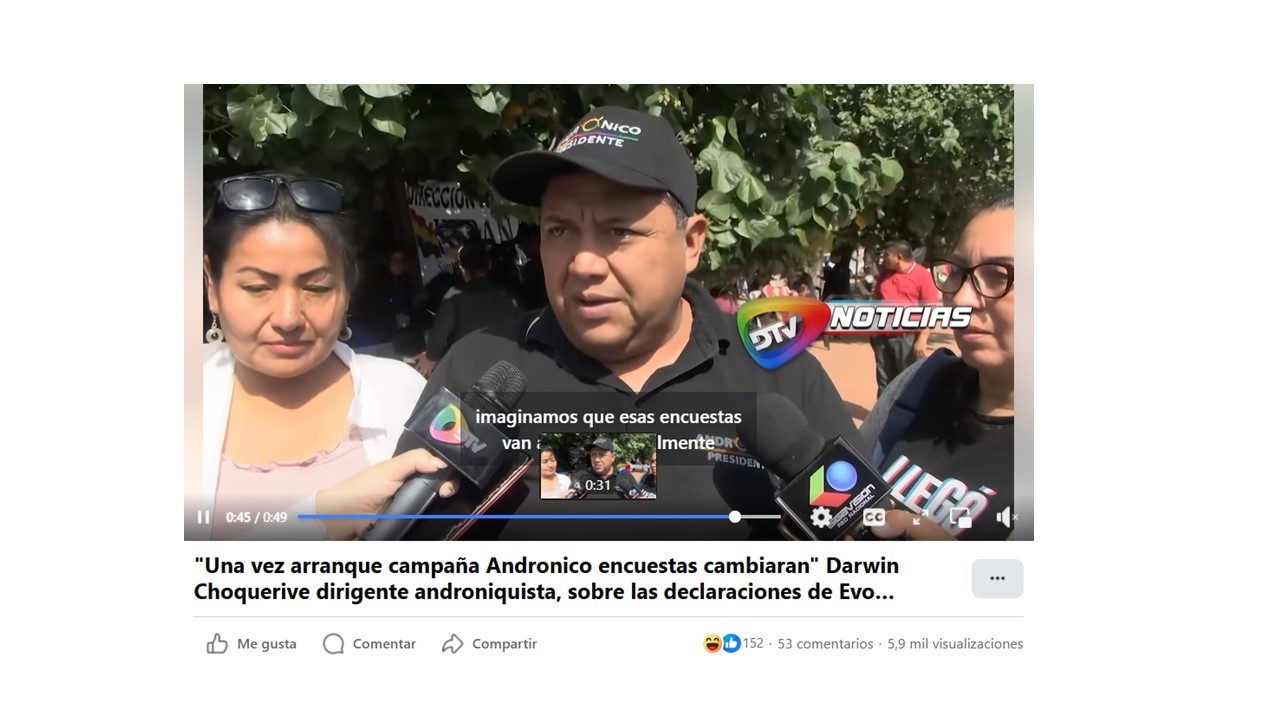1280x720 pixels.
Task: Toggle closed captions on the video
Action: [x=874, y=517]
